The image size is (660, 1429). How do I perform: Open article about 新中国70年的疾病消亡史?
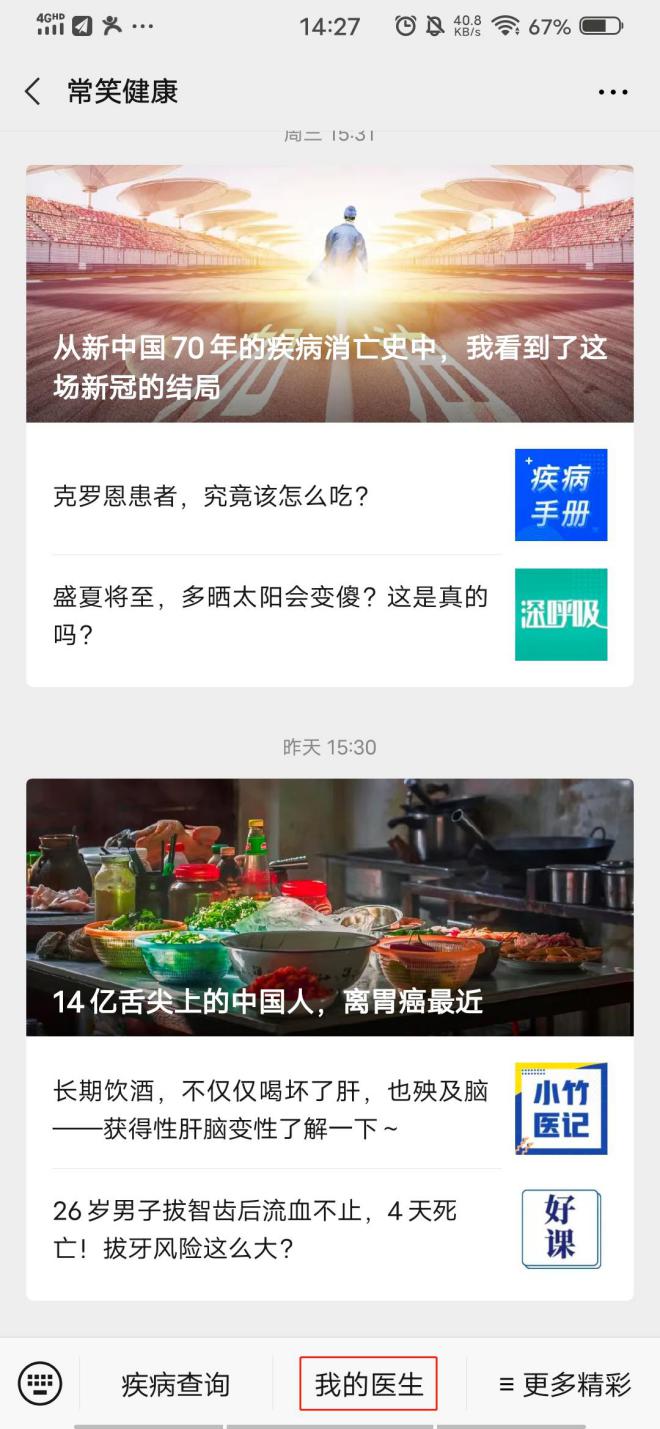(329, 294)
